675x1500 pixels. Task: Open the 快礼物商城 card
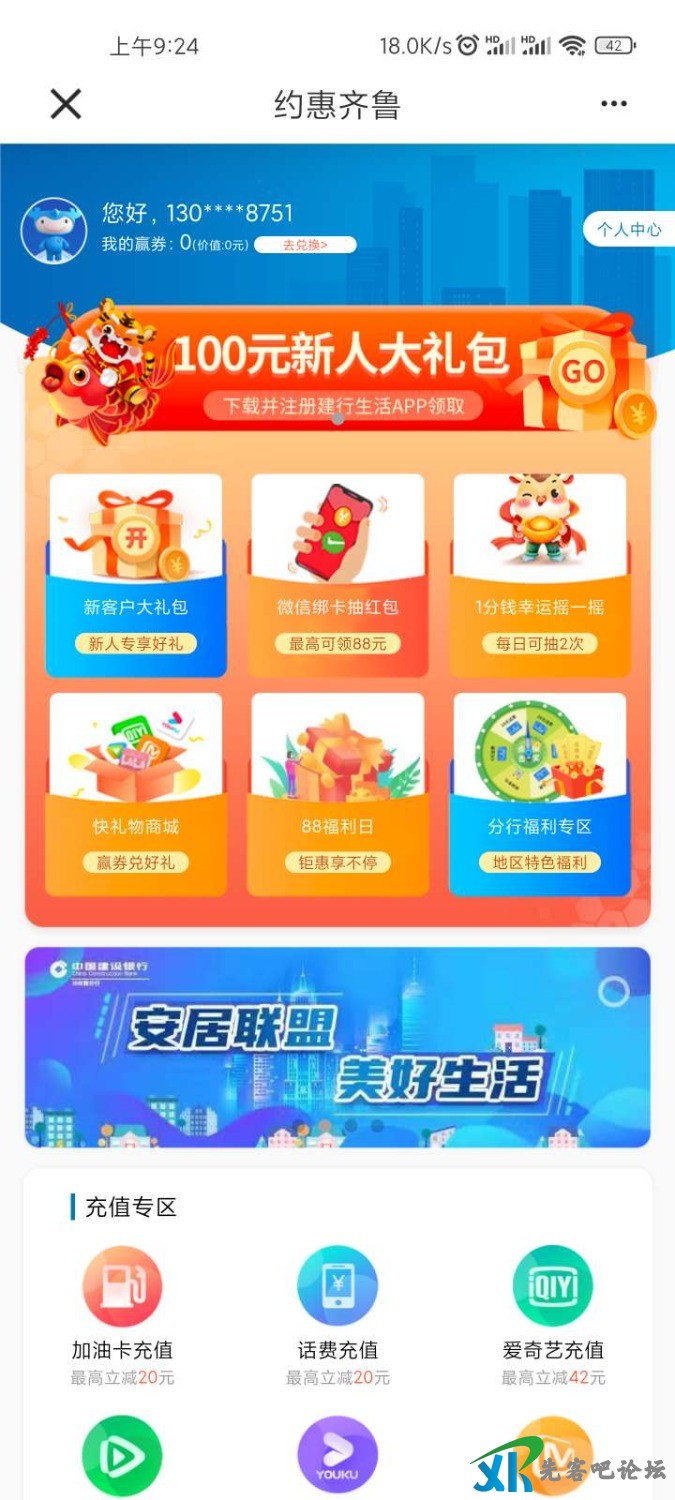[136, 795]
